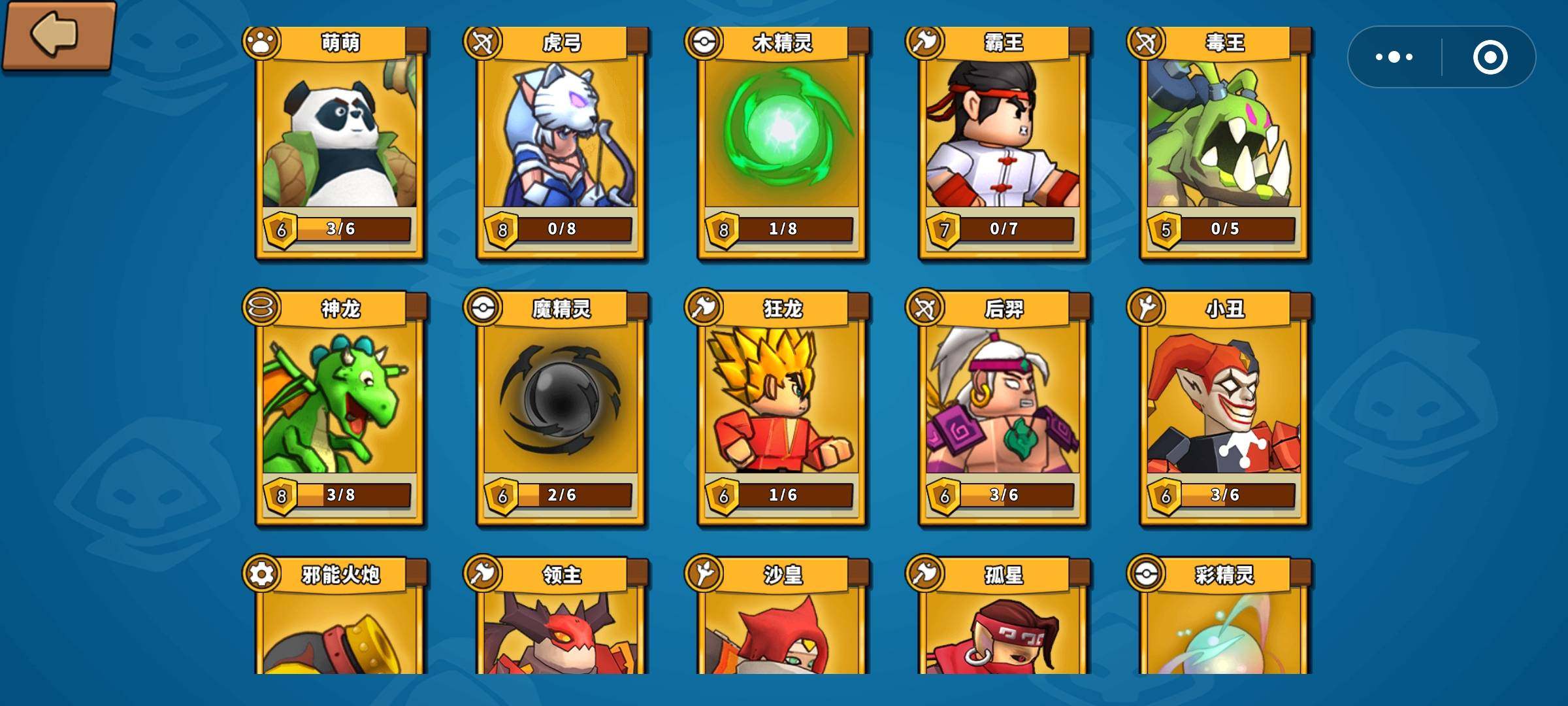
Task: Open the mini program more options menu
Action: 1394,58
